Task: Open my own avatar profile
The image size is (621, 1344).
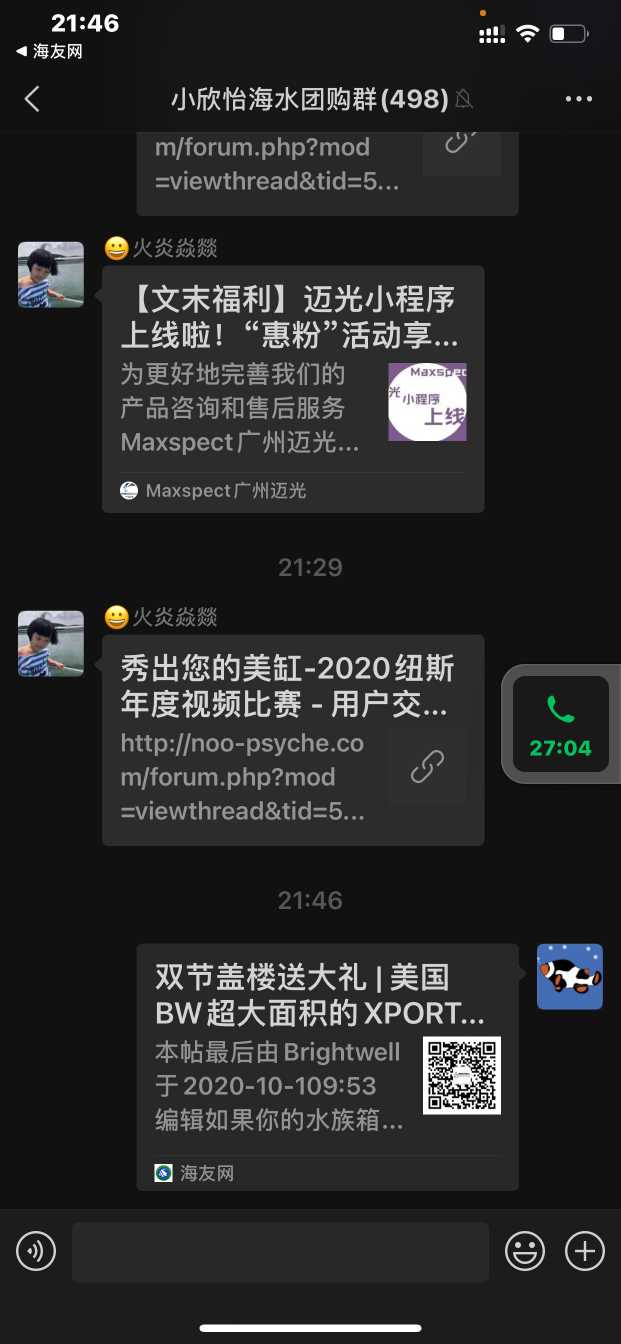Action: pyautogui.click(x=570, y=976)
